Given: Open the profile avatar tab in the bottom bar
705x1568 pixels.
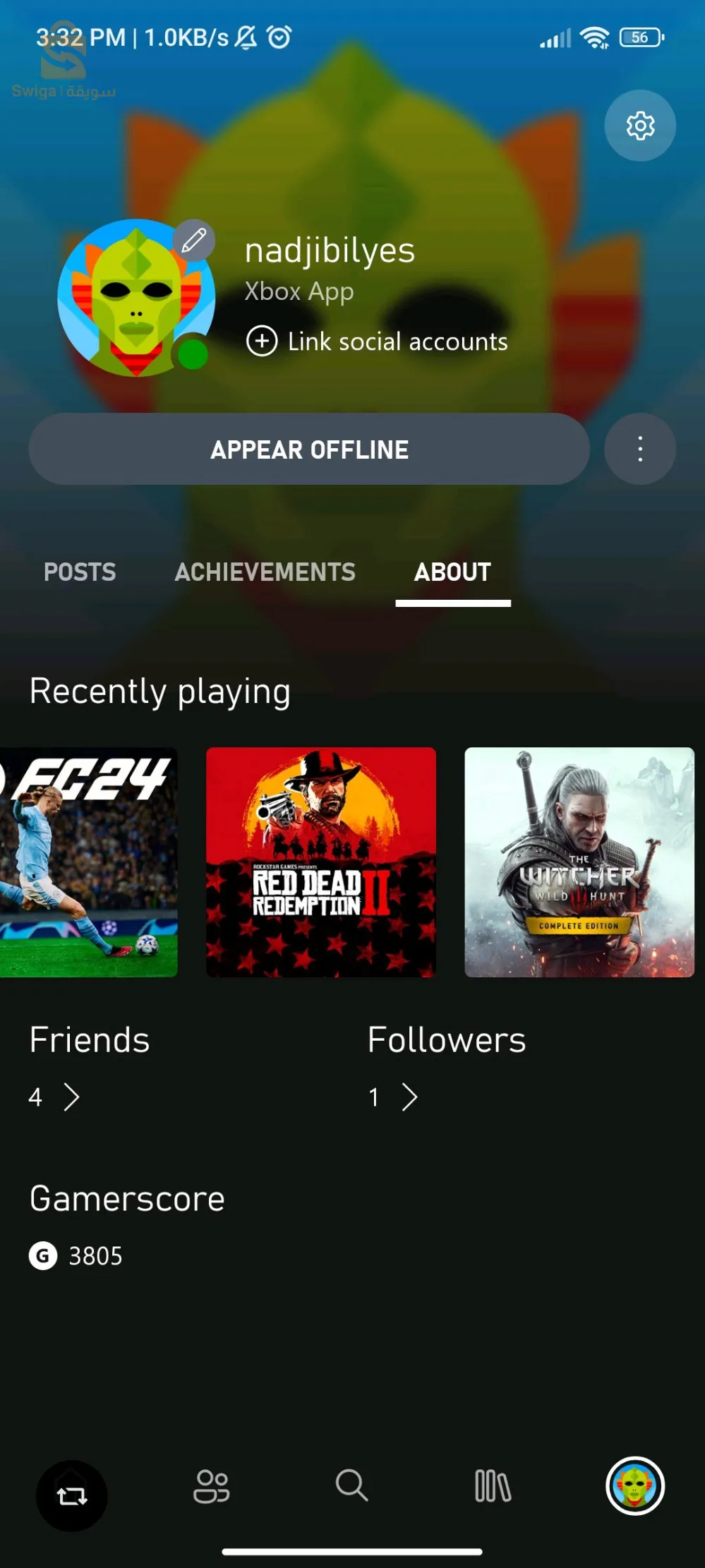Looking at the screenshot, I should coord(634,1485).
